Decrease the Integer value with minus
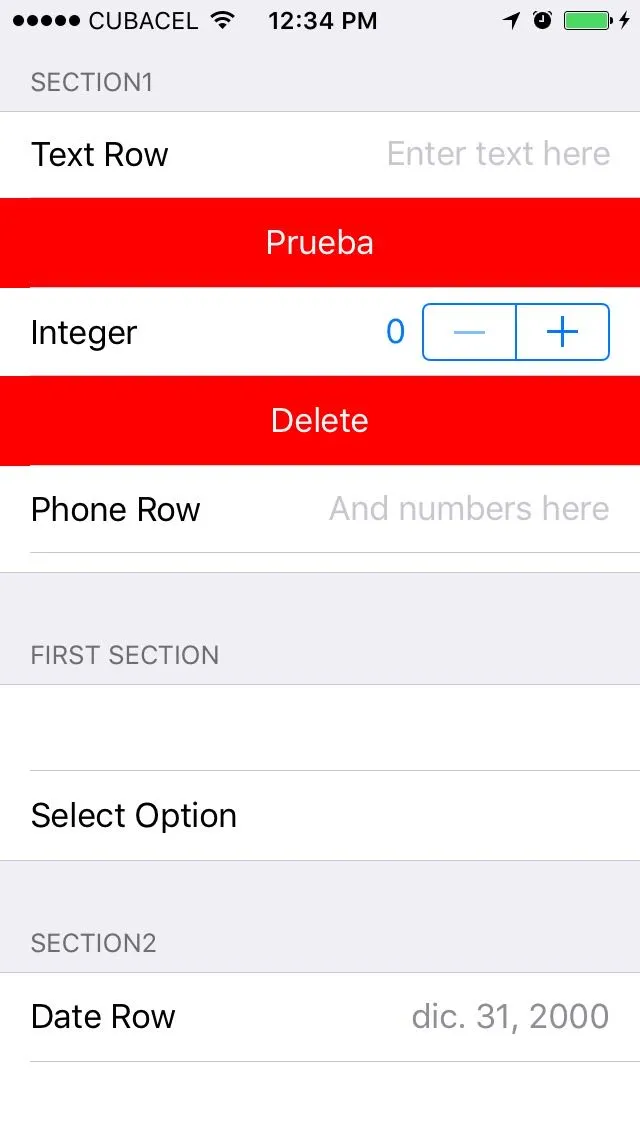 coord(469,332)
